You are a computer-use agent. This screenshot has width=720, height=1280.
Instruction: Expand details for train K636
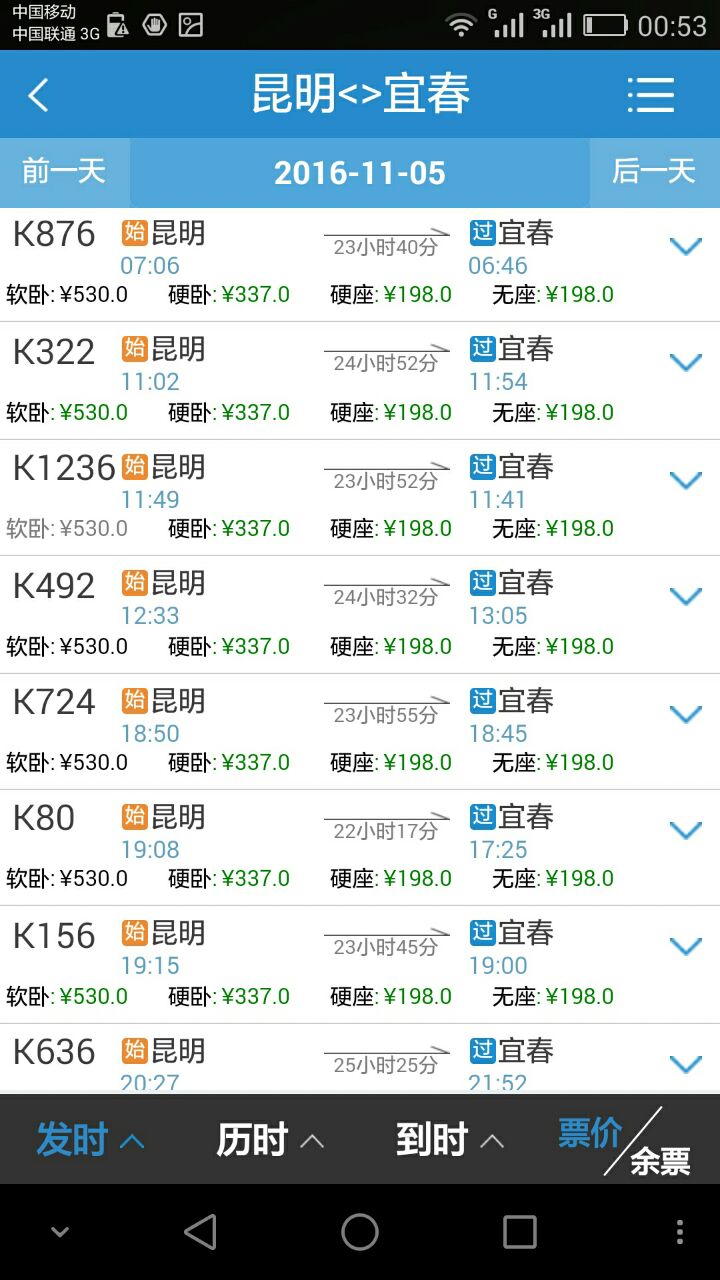coord(686,1064)
